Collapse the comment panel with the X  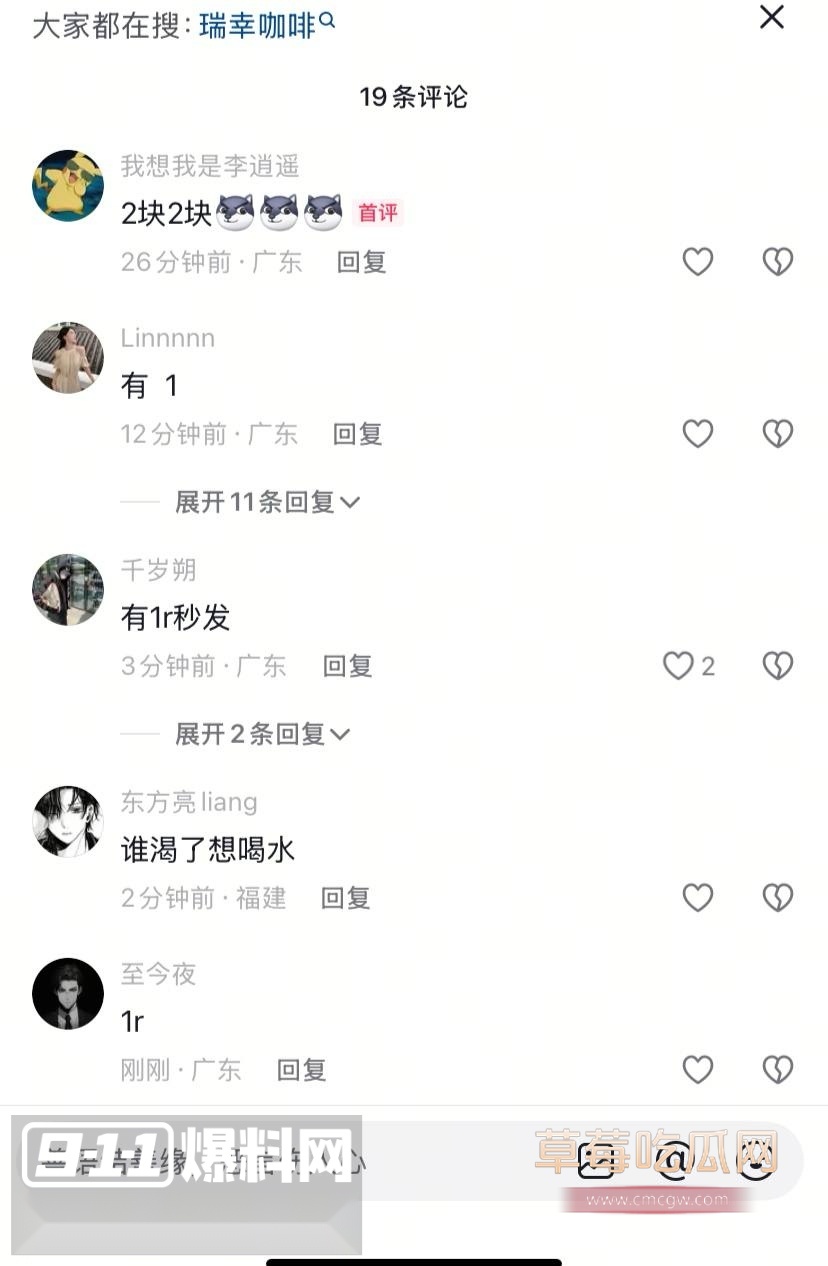point(770,18)
